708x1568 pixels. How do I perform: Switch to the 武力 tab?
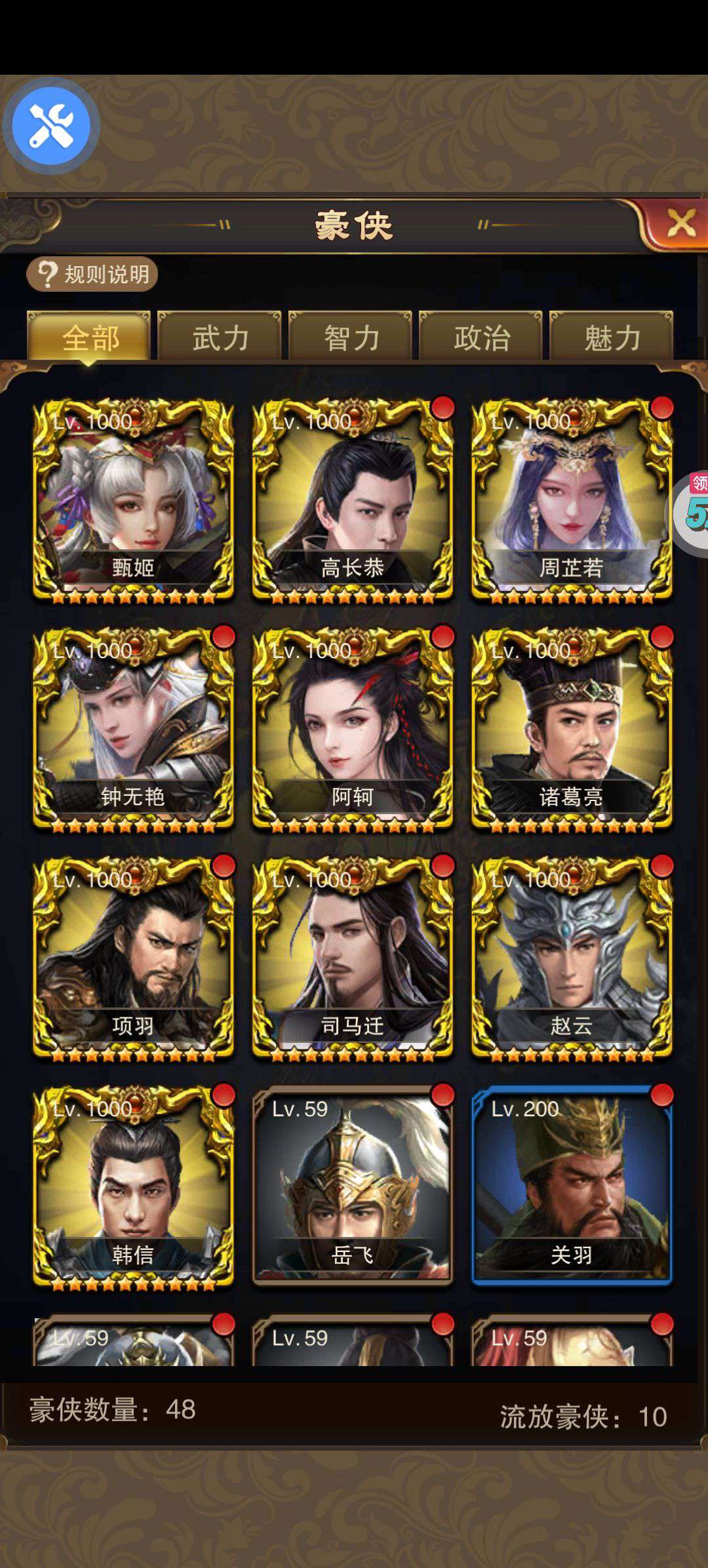click(220, 338)
